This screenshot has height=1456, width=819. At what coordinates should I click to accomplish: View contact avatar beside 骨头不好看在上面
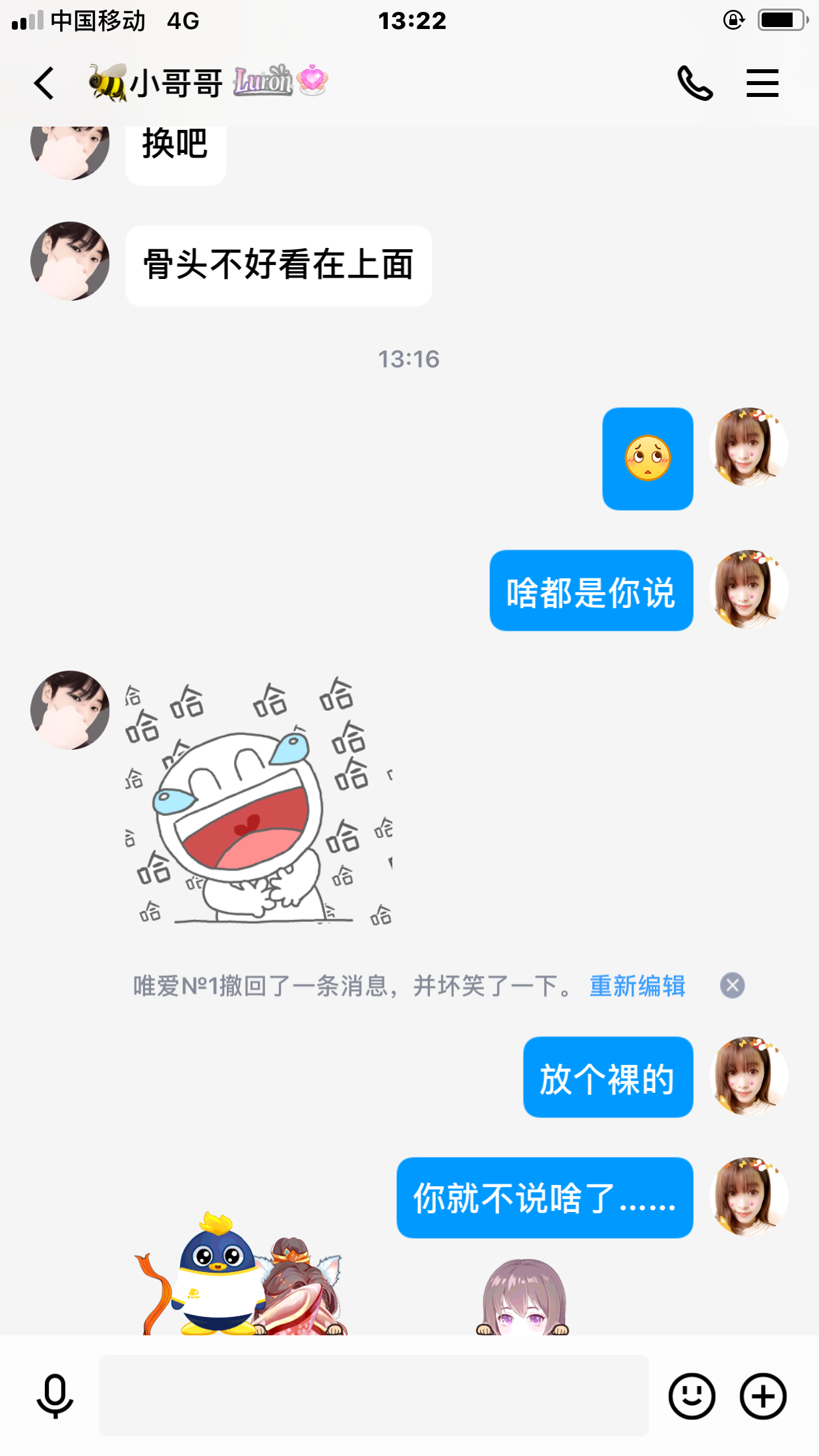pyautogui.click(x=70, y=261)
